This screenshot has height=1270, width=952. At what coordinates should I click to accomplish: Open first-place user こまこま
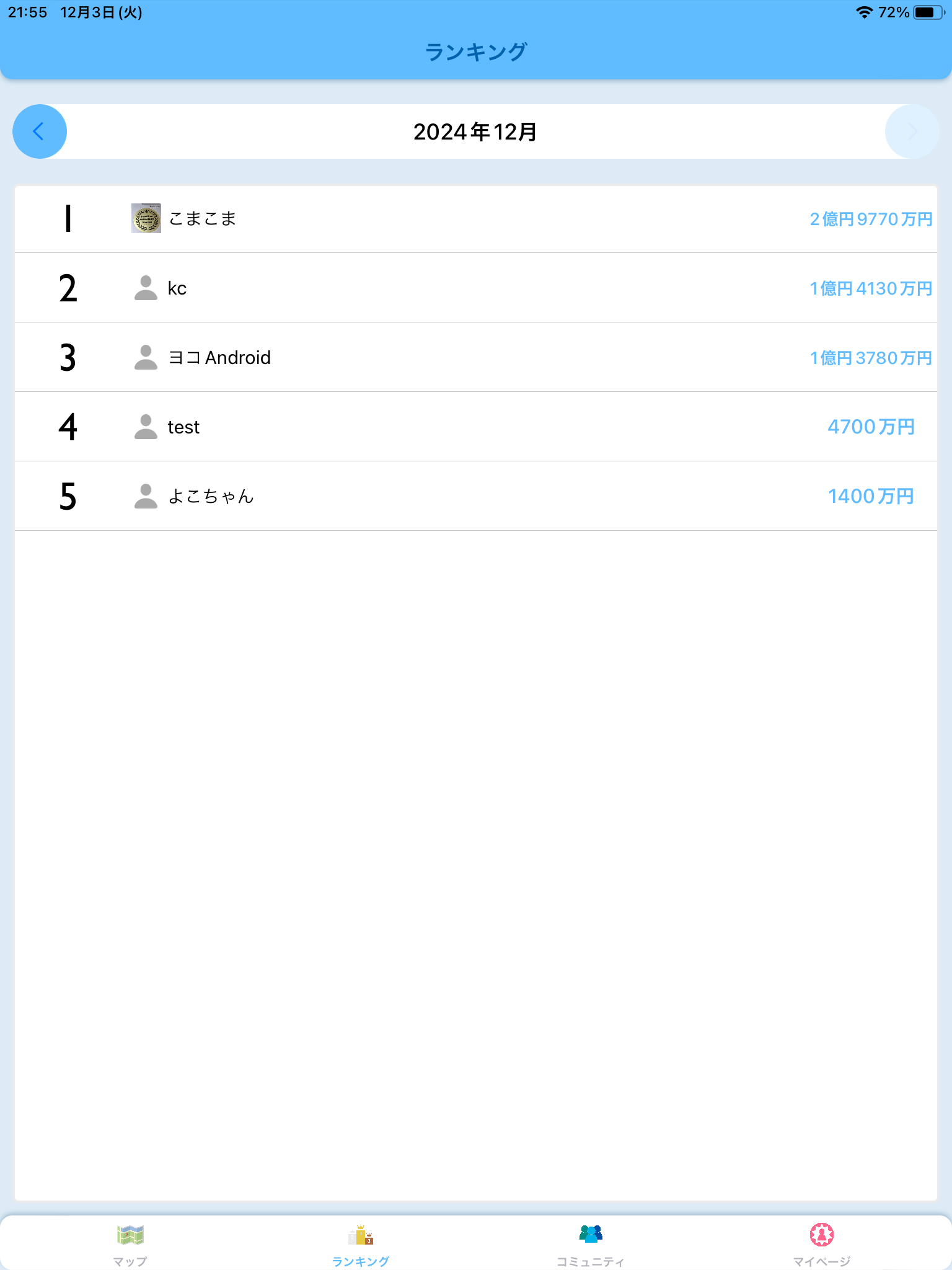coord(202,219)
